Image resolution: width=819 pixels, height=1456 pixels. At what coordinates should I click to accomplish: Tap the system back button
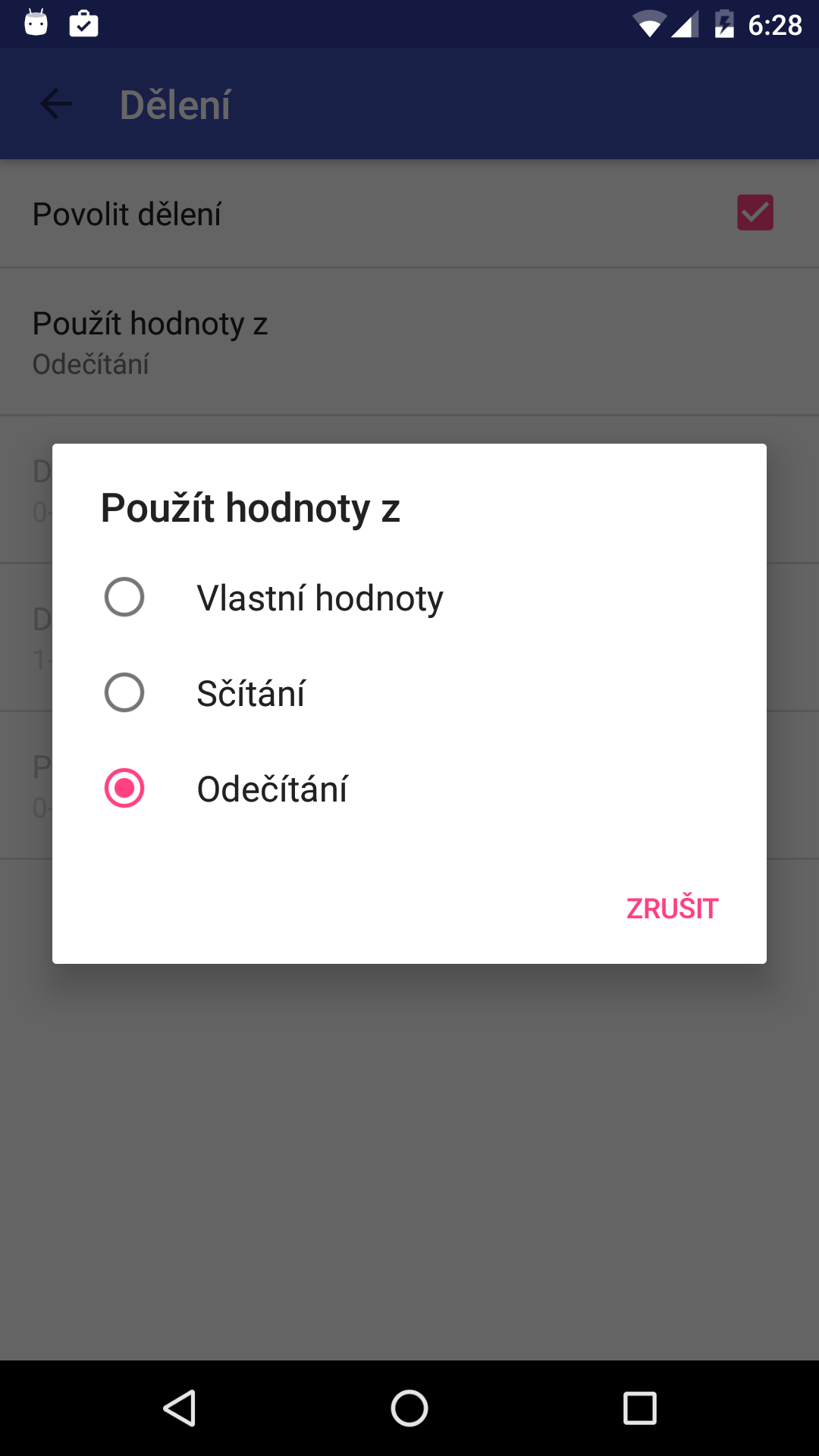tap(180, 1408)
